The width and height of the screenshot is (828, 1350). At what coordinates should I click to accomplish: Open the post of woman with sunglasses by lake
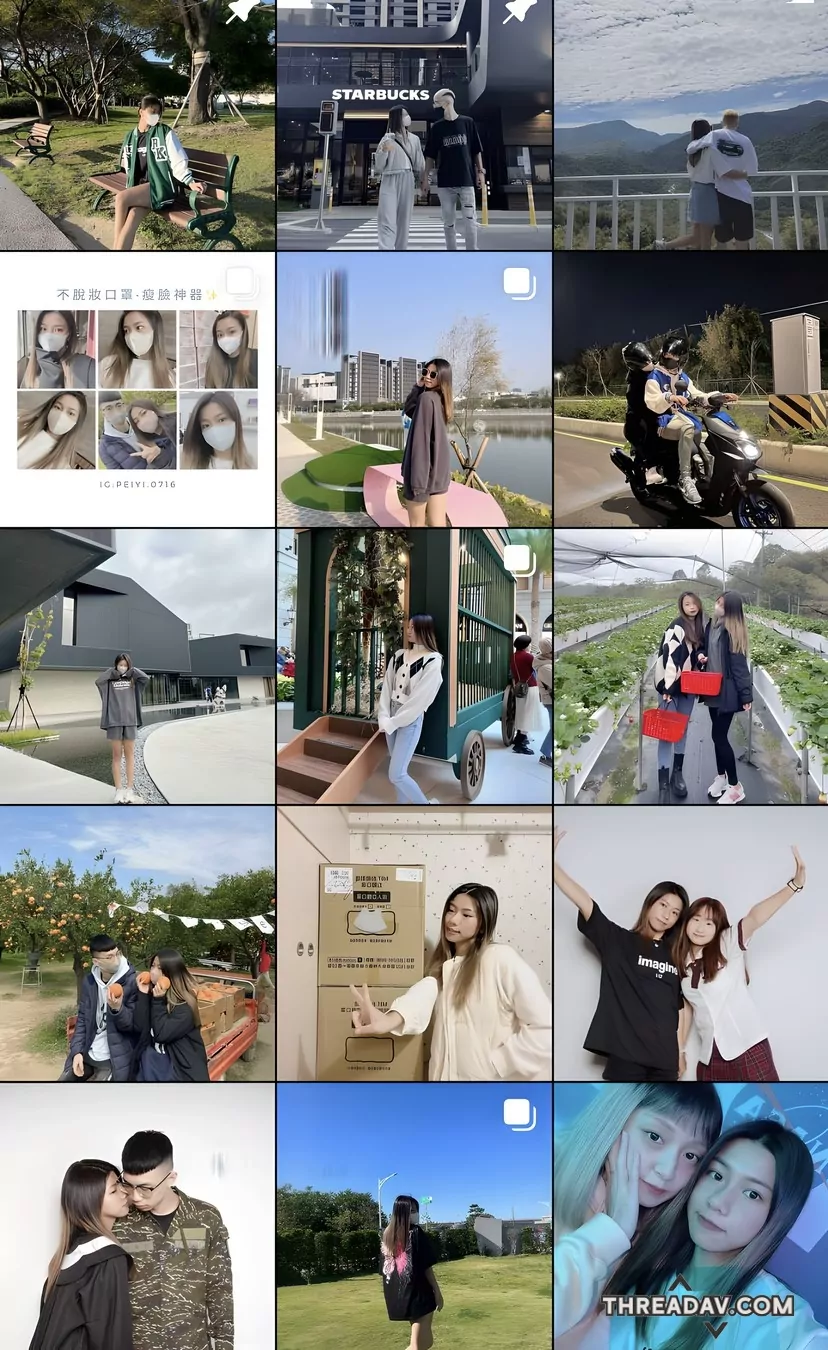(414, 389)
